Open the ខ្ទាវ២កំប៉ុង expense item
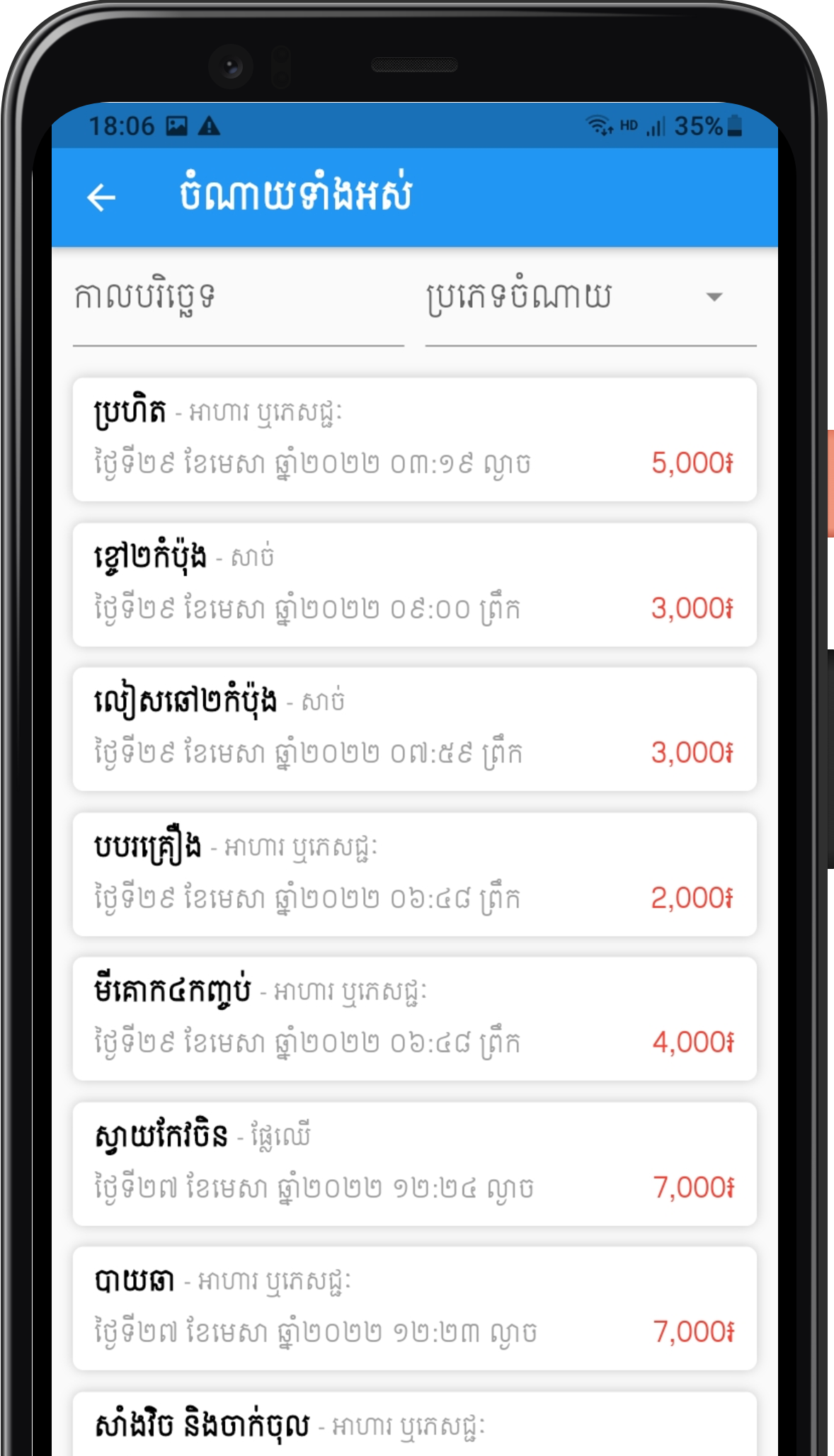 (x=416, y=583)
